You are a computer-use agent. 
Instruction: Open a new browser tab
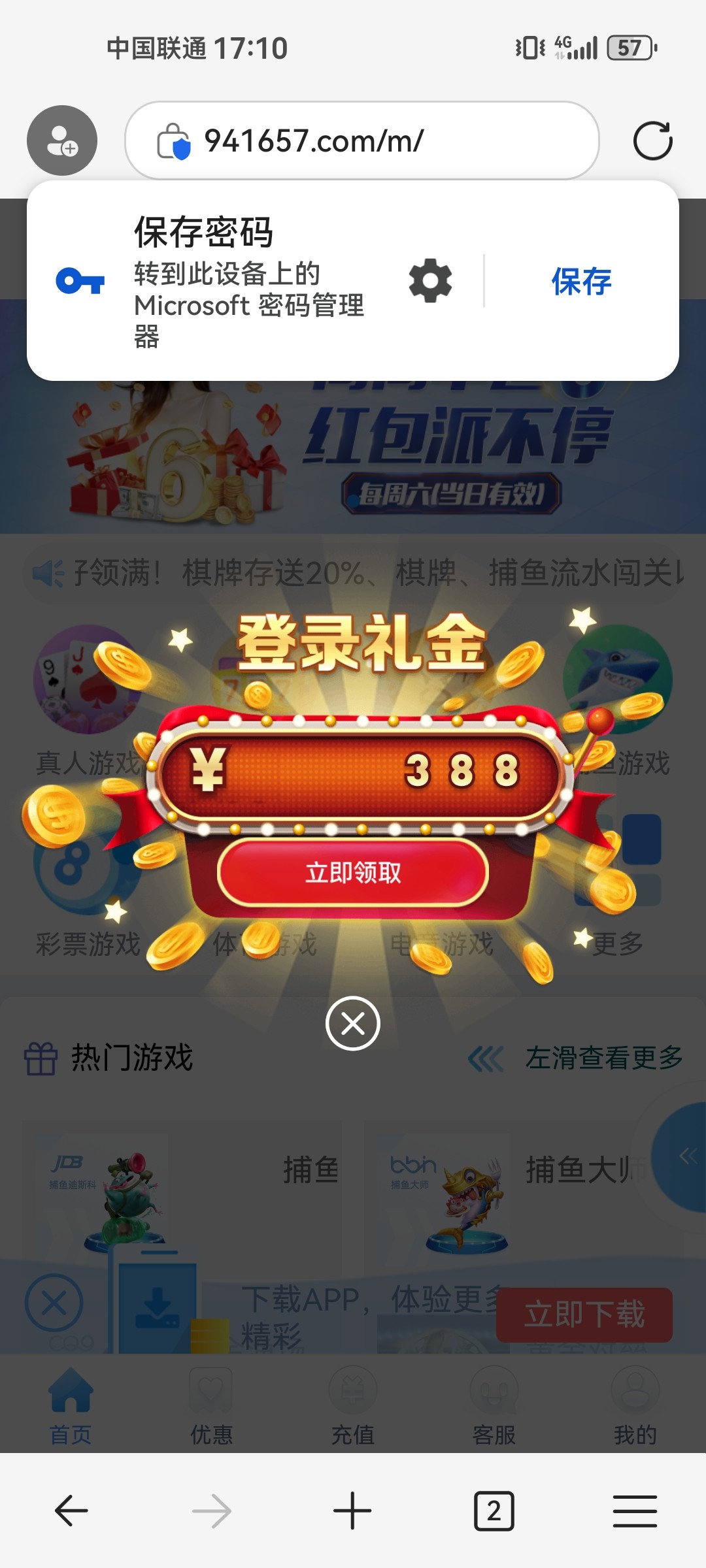point(352,1511)
